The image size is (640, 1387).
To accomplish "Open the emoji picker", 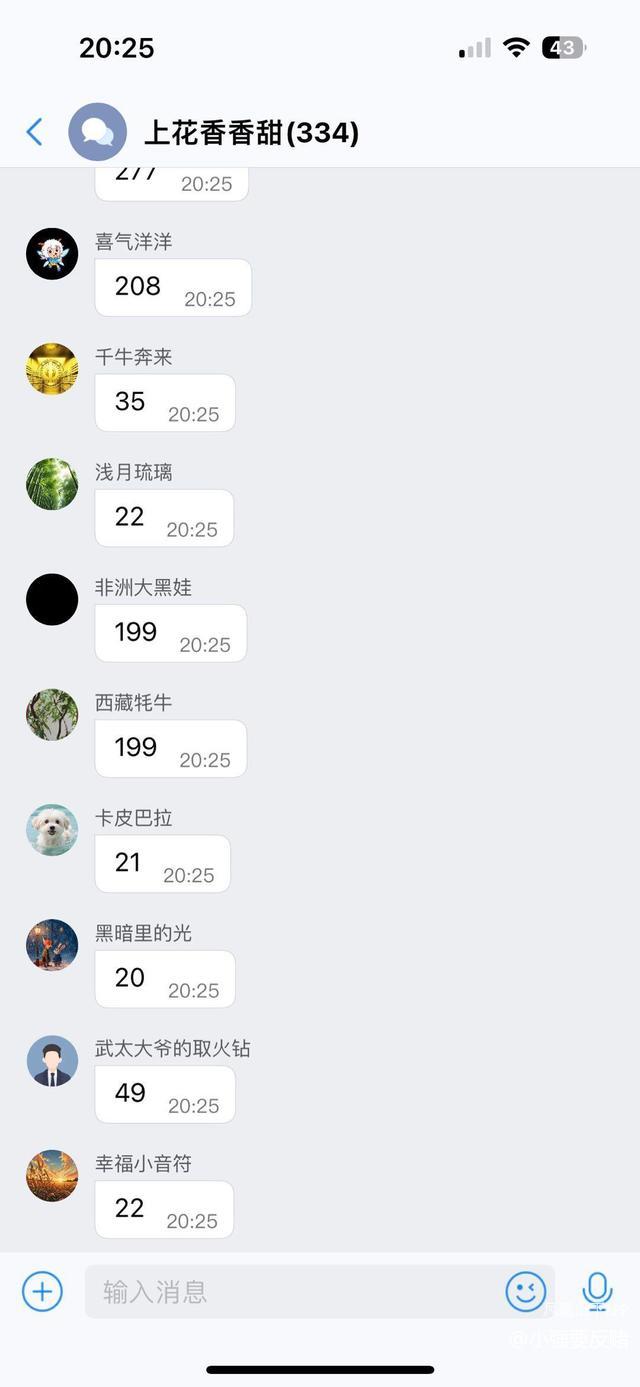I will [525, 1291].
